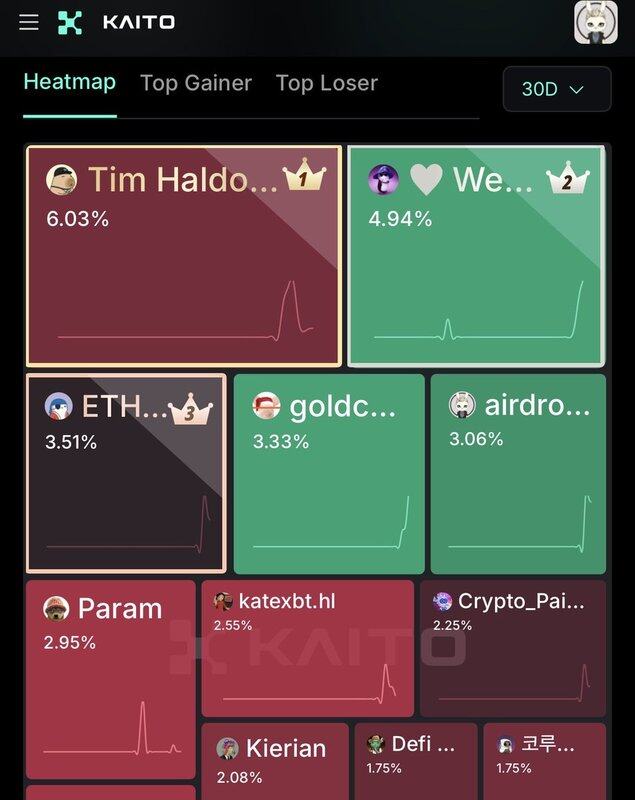Open the Defi 1.75% tile
Screen dimensions: 635x800
tap(416, 762)
